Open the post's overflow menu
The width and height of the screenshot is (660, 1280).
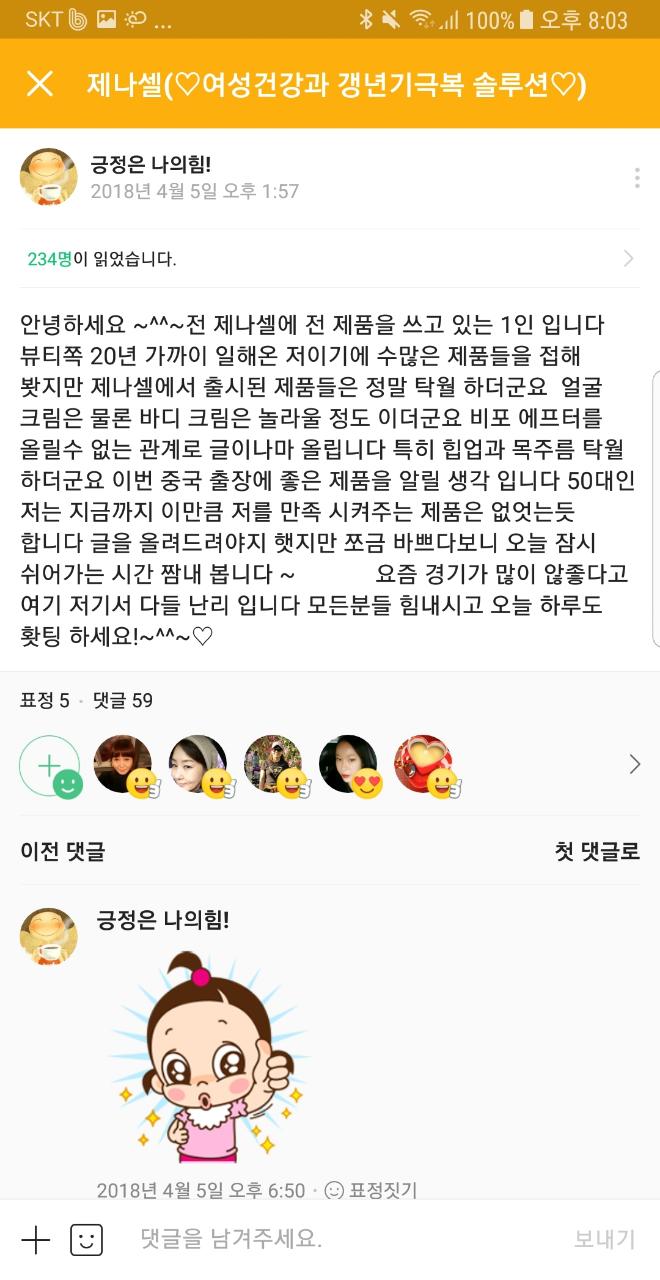click(x=636, y=178)
